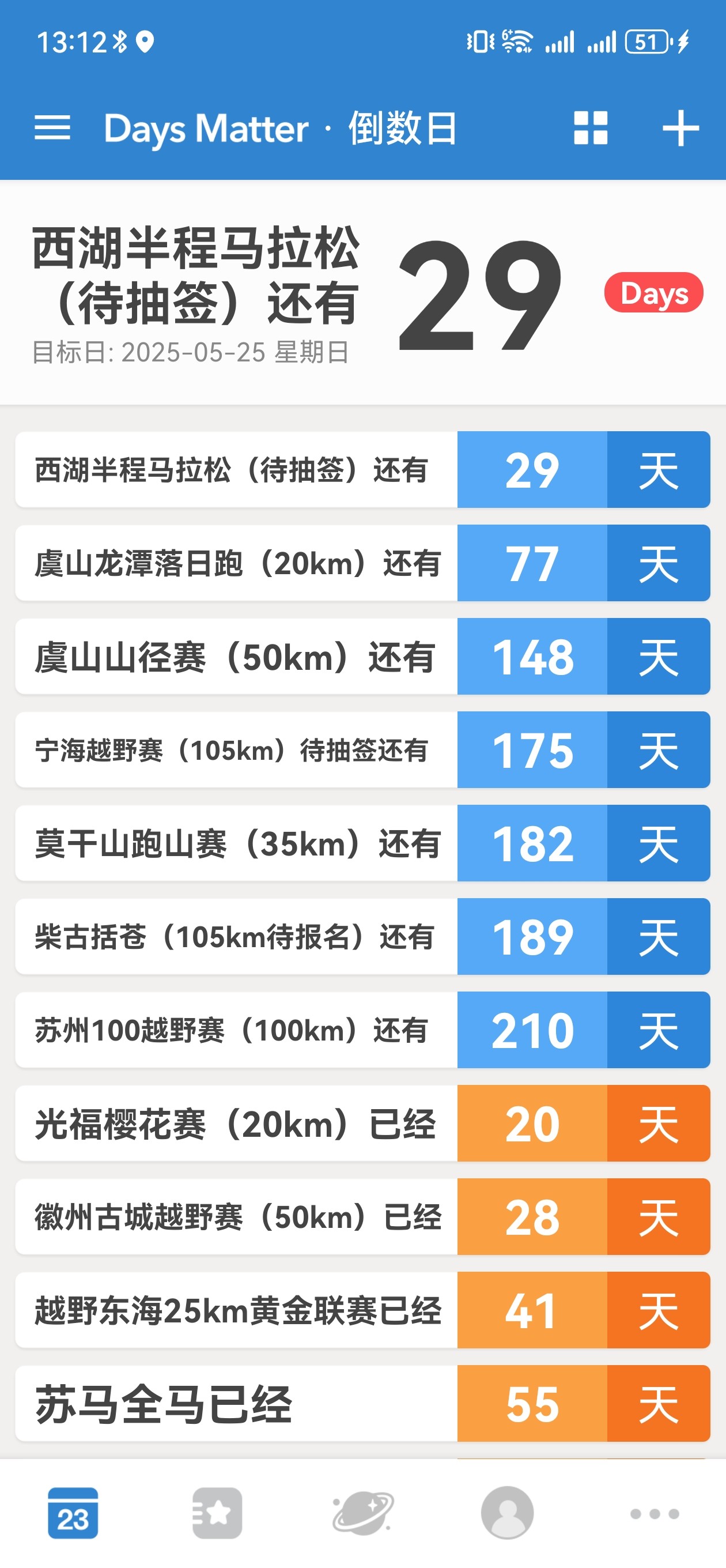Image resolution: width=726 pixels, height=1568 pixels.
Task: Open the 西湖半程马拉松 row showing 29 天
Action: (x=362, y=469)
